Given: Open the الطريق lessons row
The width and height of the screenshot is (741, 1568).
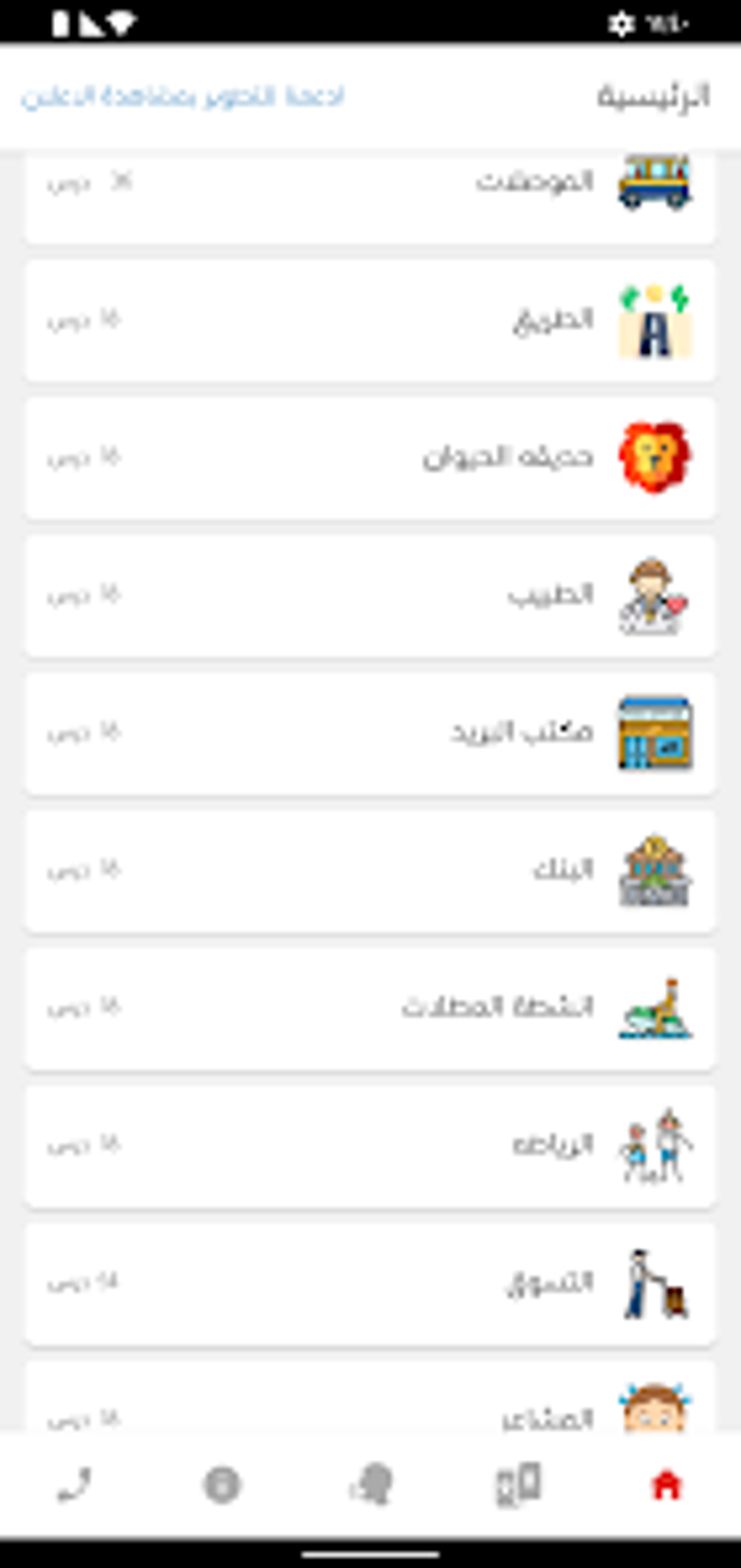Looking at the screenshot, I should click(x=370, y=321).
